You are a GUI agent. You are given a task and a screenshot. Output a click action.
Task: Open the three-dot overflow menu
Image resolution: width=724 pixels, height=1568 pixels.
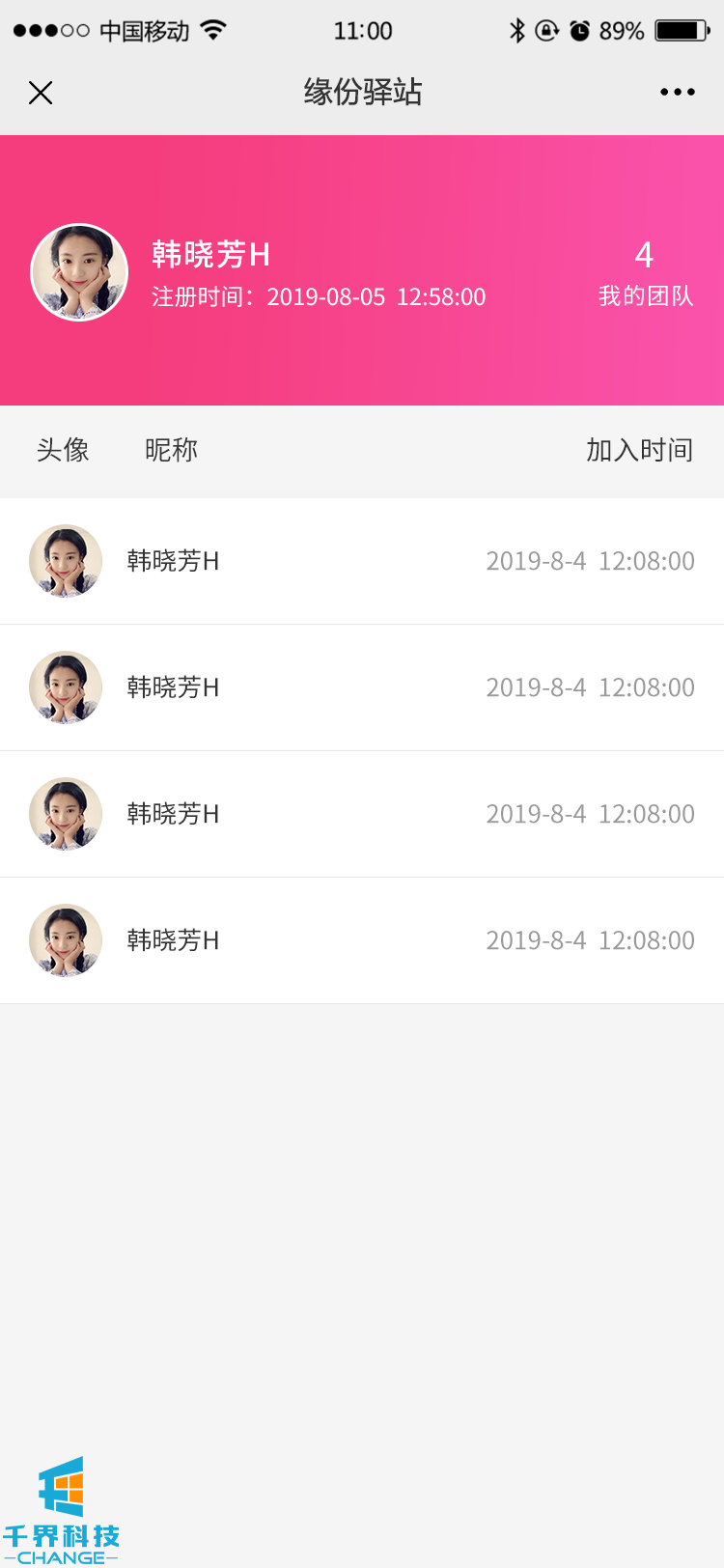[x=677, y=93]
